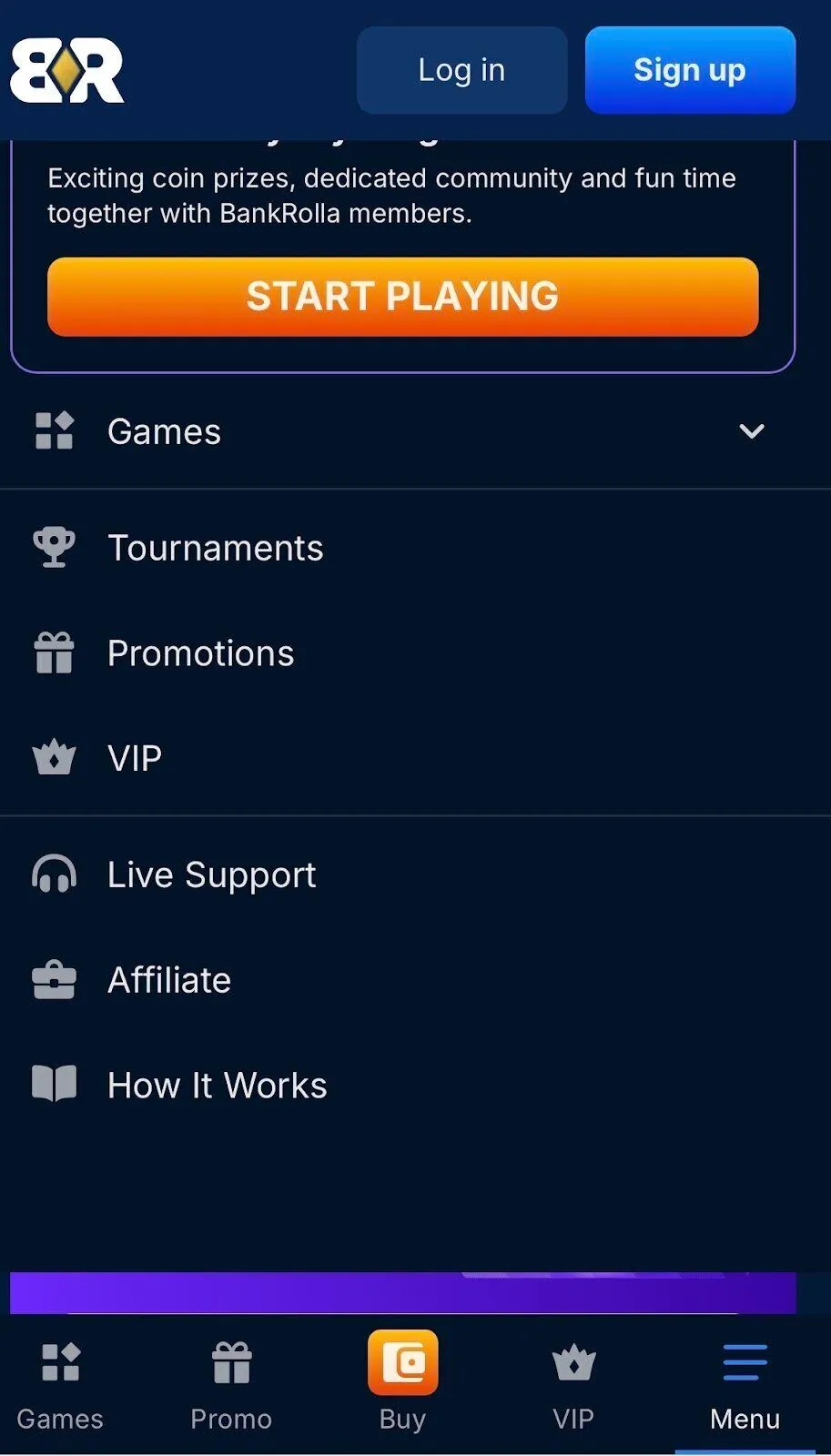Select the Tournaments trophy icon
The image size is (831, 1456).
point(54,546)
